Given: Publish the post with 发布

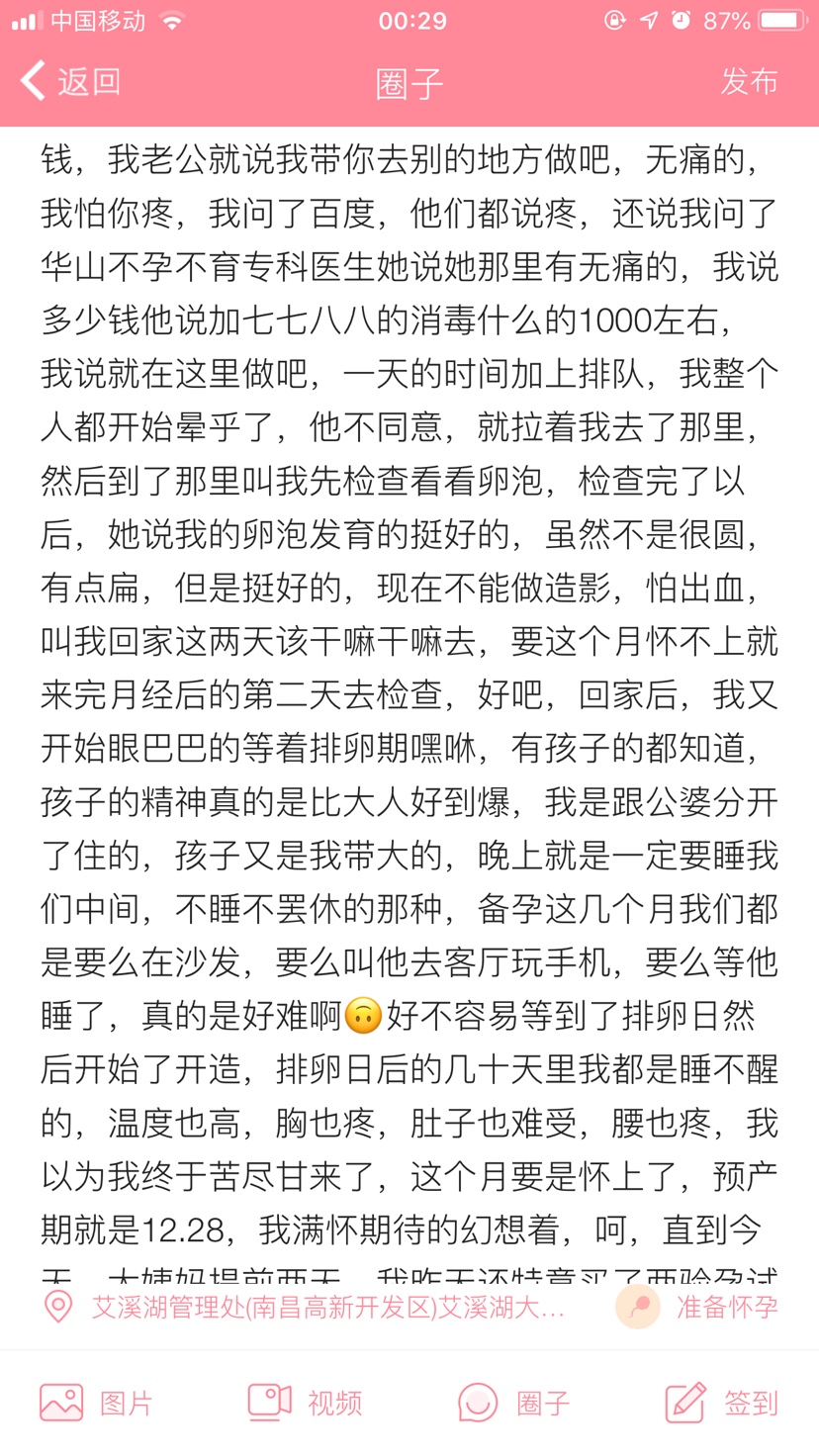Looking at the screenshot, I should click(749, 81).
